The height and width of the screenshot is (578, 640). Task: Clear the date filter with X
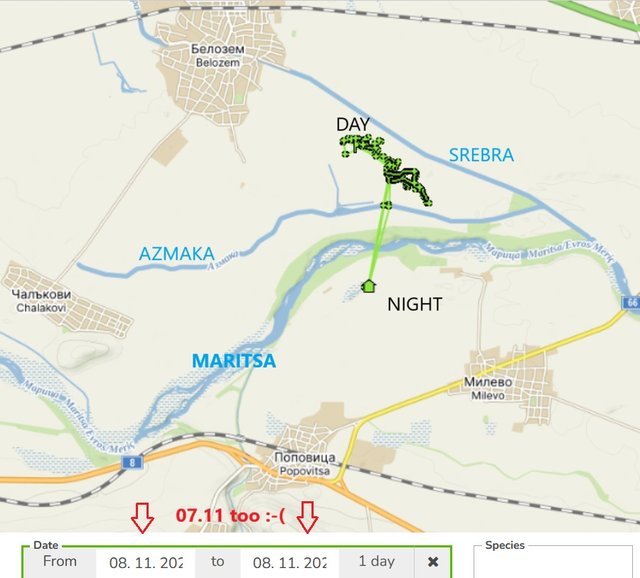pyautogui.click(x=432, y=562)
